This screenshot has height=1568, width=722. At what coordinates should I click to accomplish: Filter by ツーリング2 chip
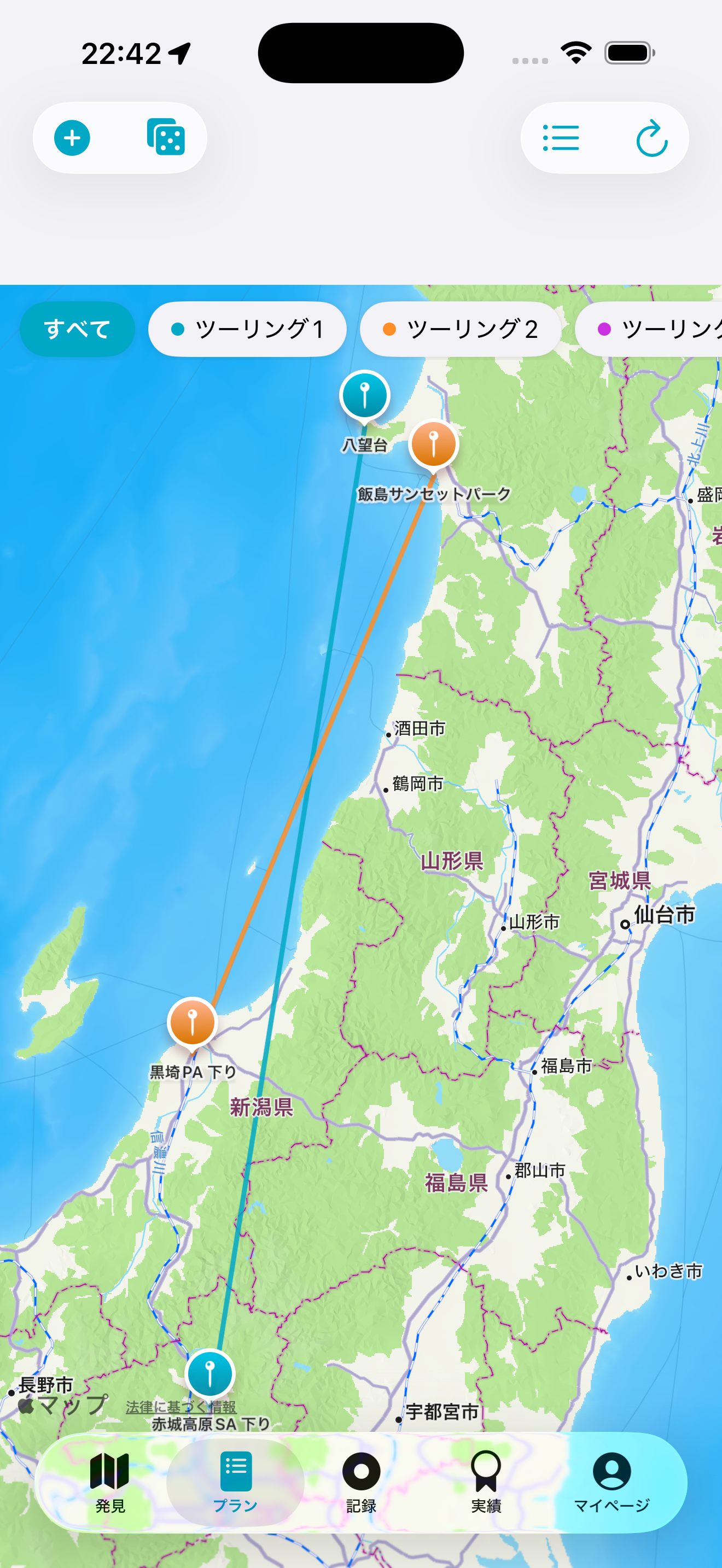460,329
